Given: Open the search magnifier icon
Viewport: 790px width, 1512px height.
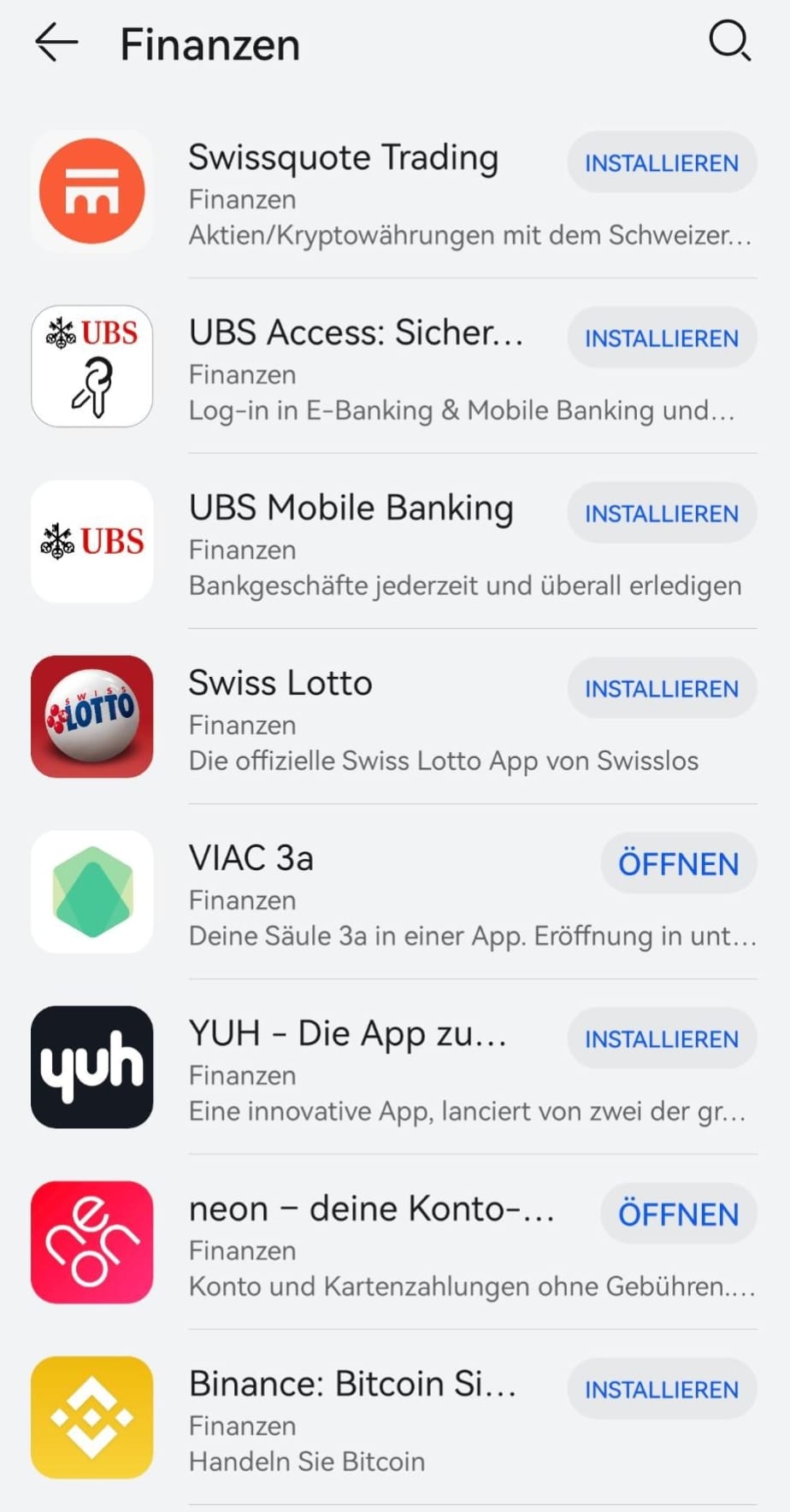Looking at the screenshot, I should 729,42.
